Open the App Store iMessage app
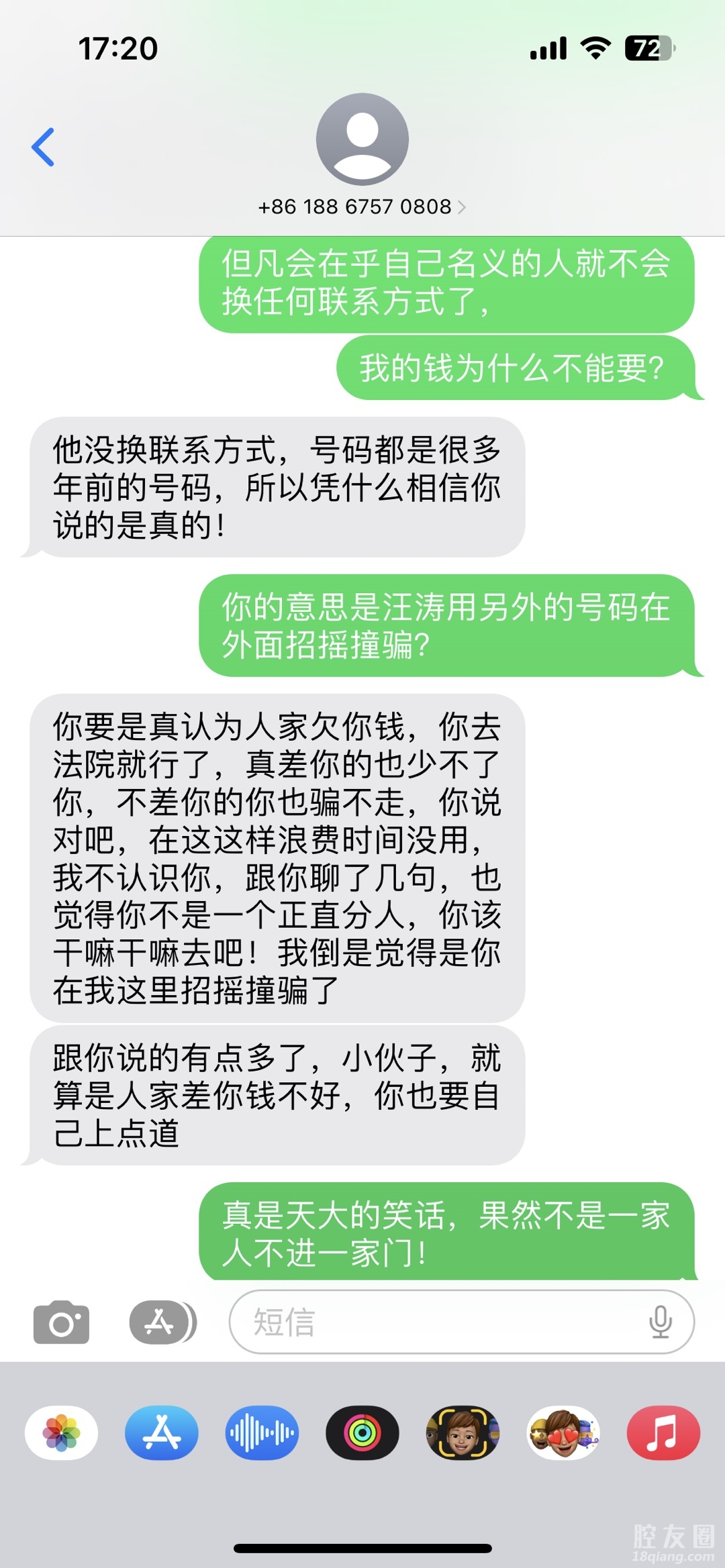 (x=162, y=1434)
